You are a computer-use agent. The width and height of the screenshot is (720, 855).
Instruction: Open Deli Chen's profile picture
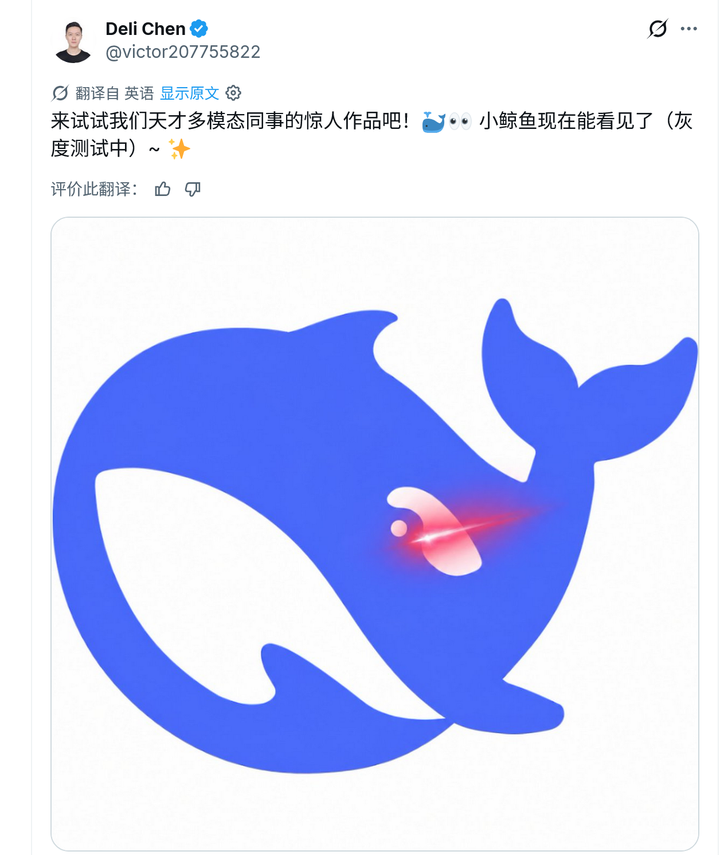[x=73, y=41]
